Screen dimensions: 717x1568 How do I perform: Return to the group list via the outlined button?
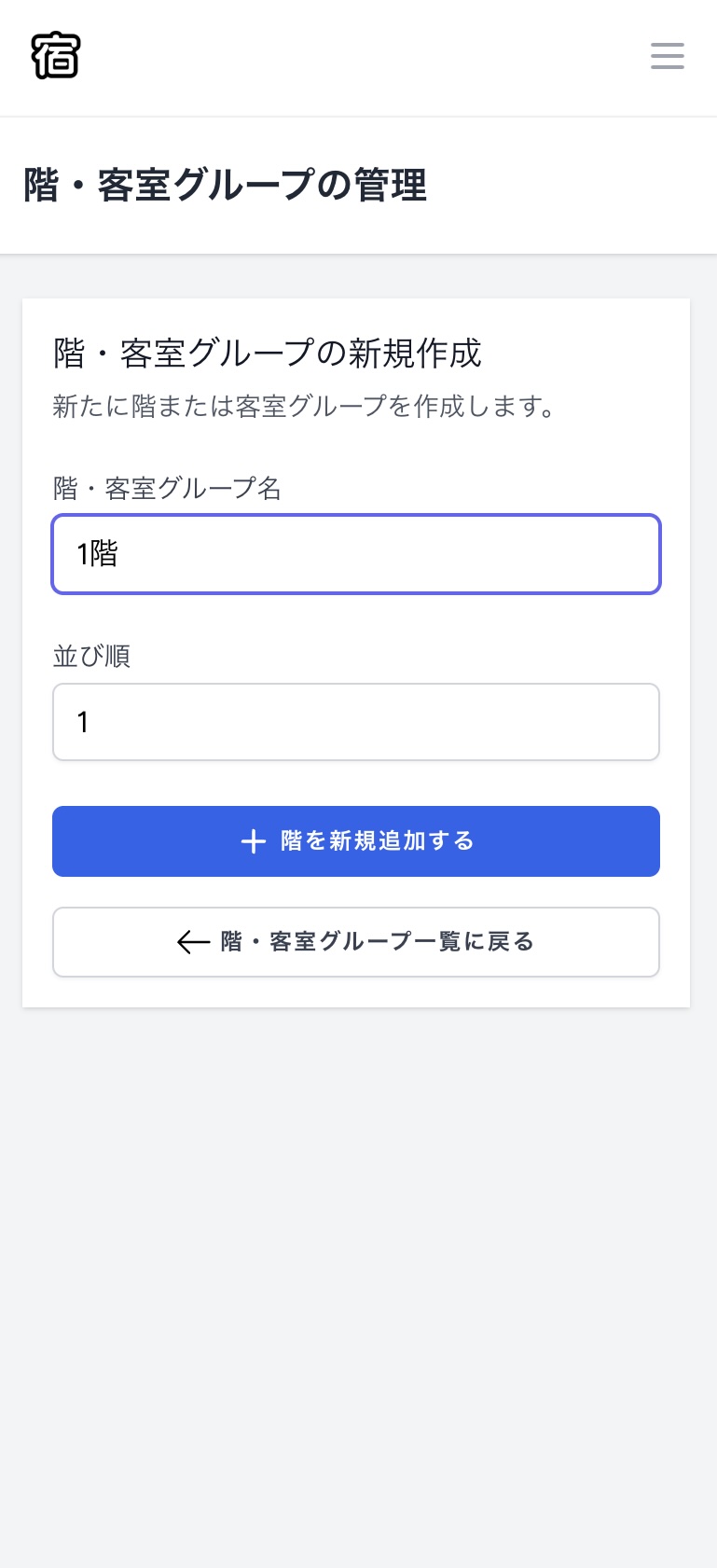356,942
